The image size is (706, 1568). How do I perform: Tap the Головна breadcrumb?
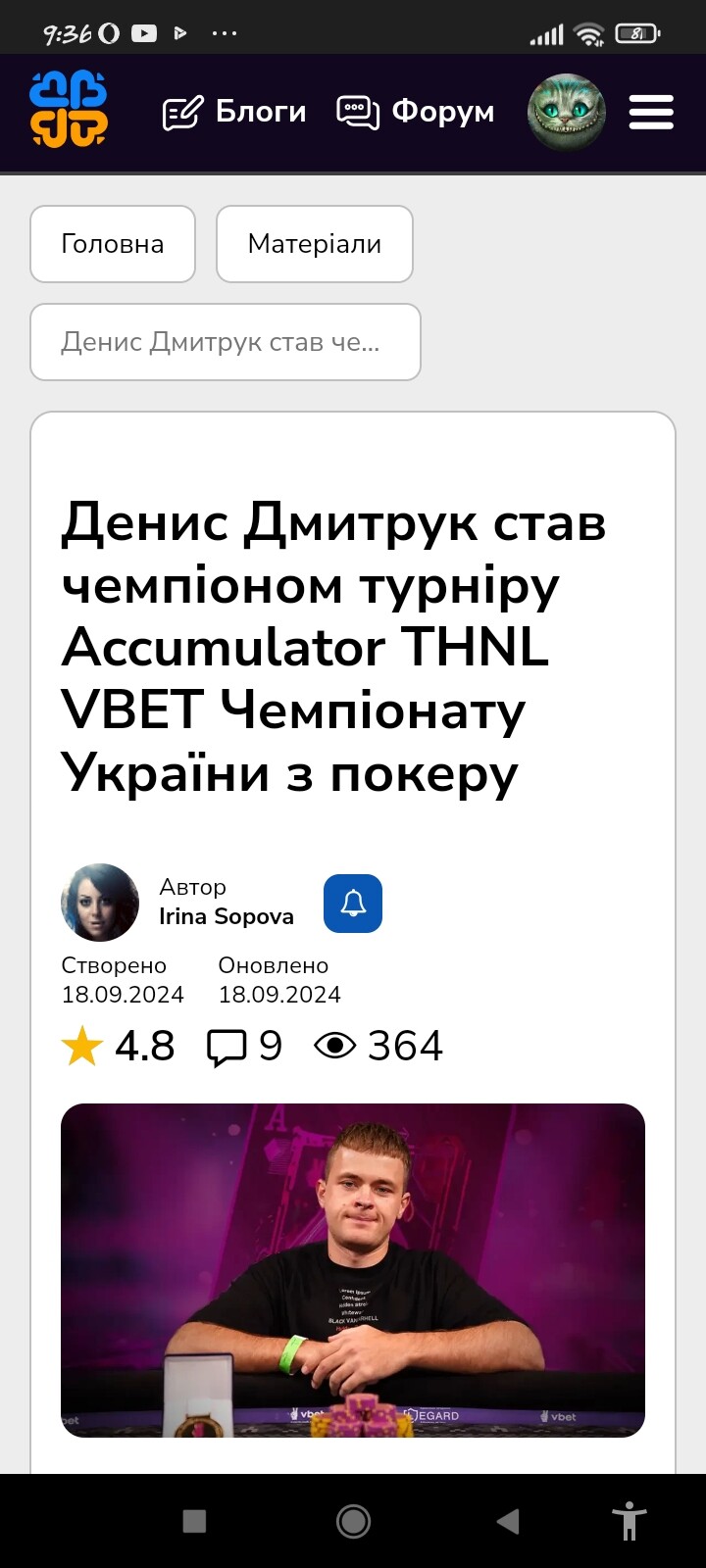tap(113, 244)
